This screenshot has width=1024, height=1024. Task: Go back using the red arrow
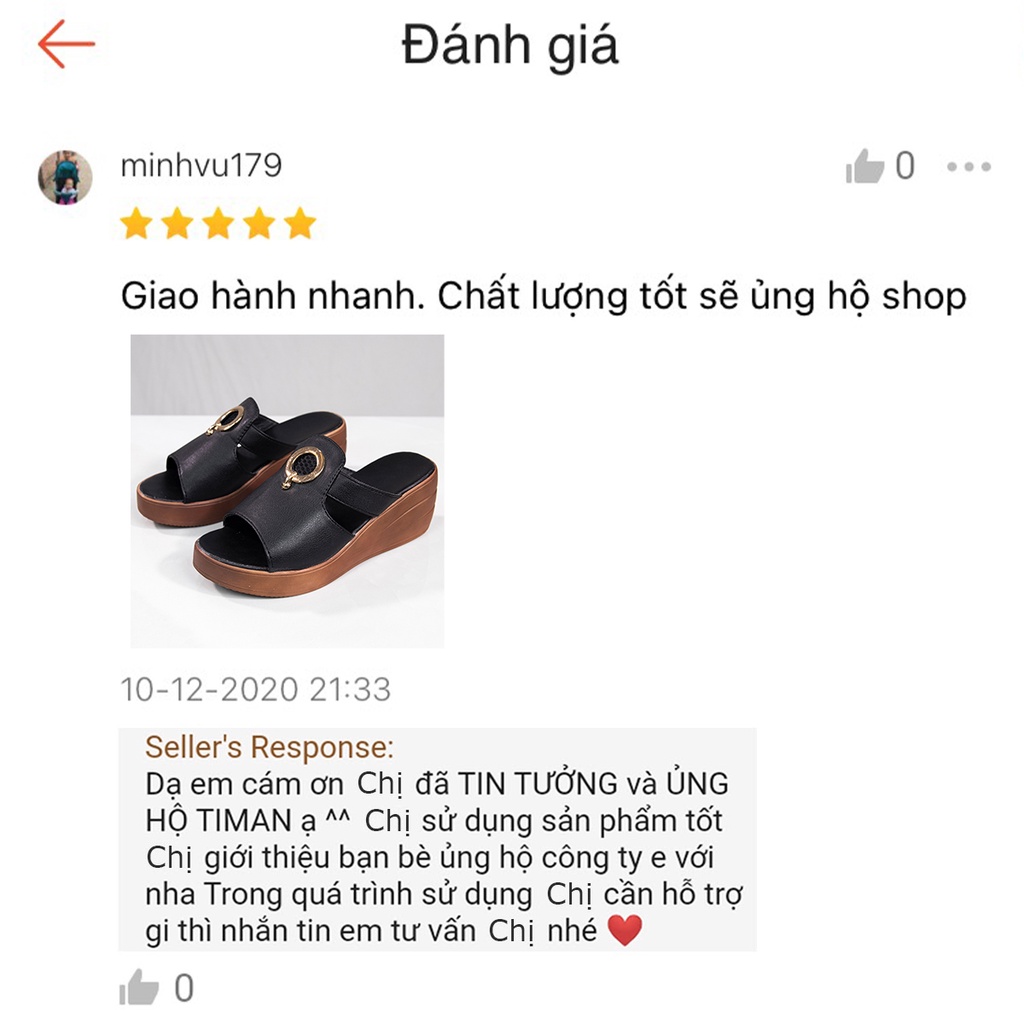66,45
